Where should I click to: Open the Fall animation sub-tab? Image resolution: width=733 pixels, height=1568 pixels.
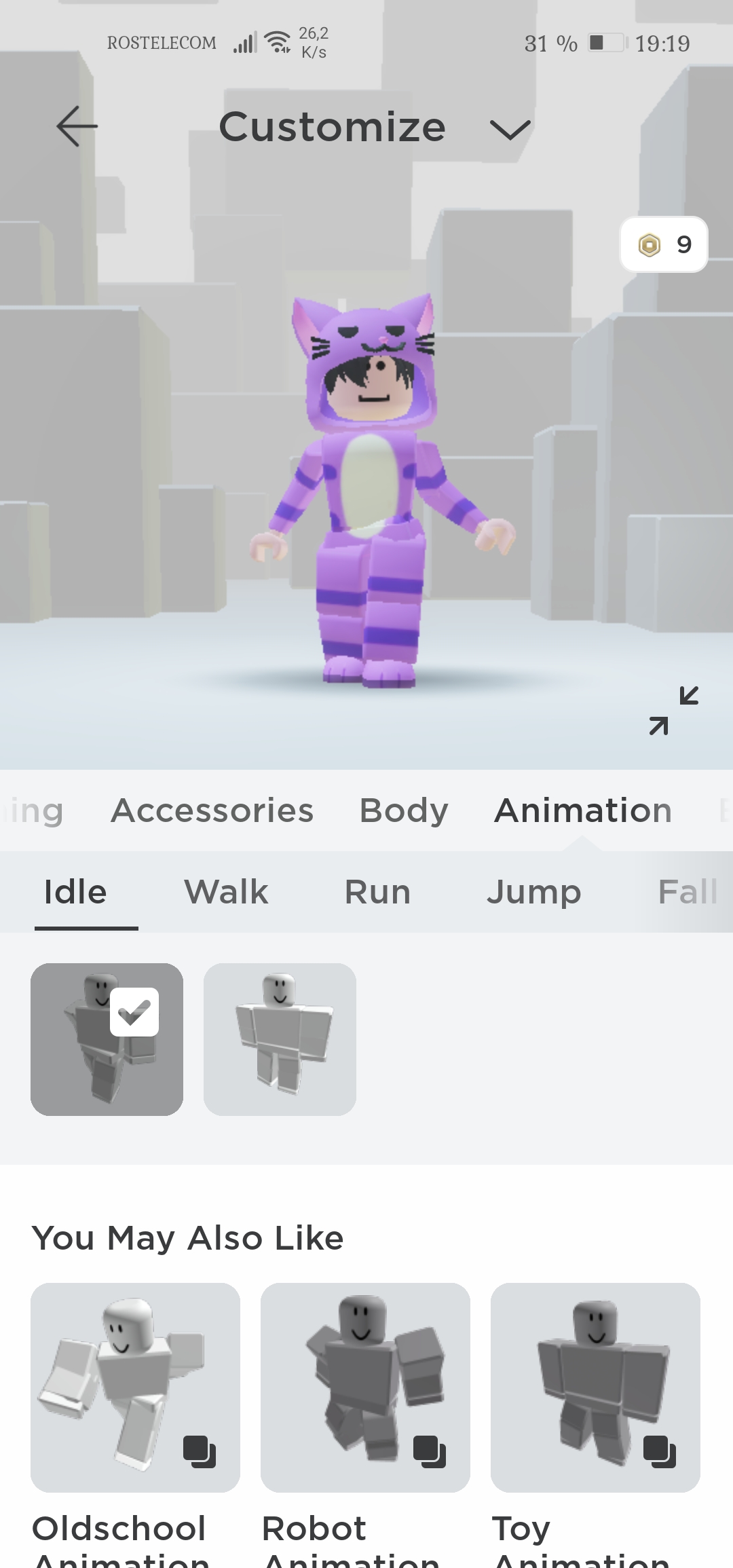click(x=687, y=892)
